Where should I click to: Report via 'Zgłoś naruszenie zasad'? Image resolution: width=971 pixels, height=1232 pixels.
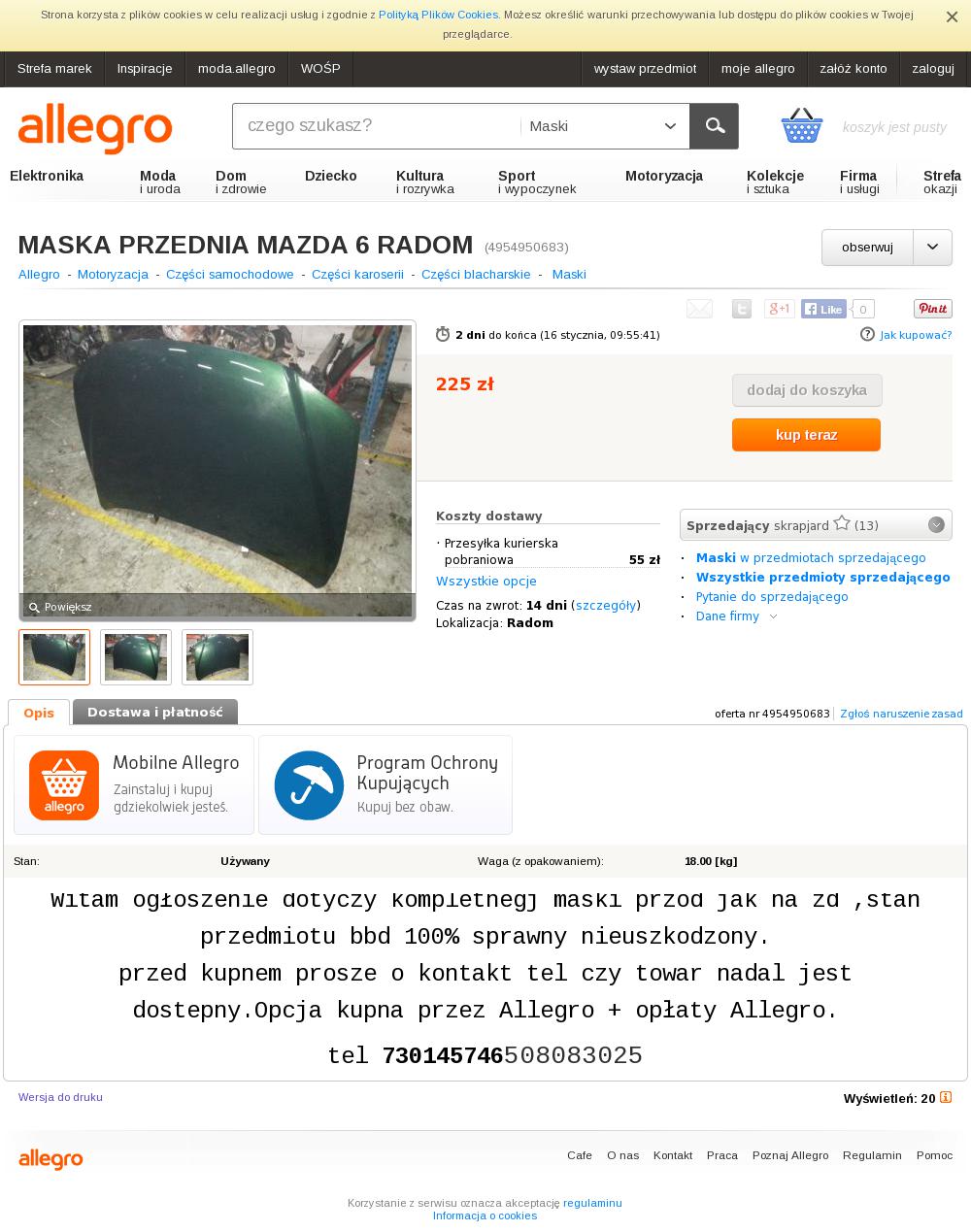point(901,714)
